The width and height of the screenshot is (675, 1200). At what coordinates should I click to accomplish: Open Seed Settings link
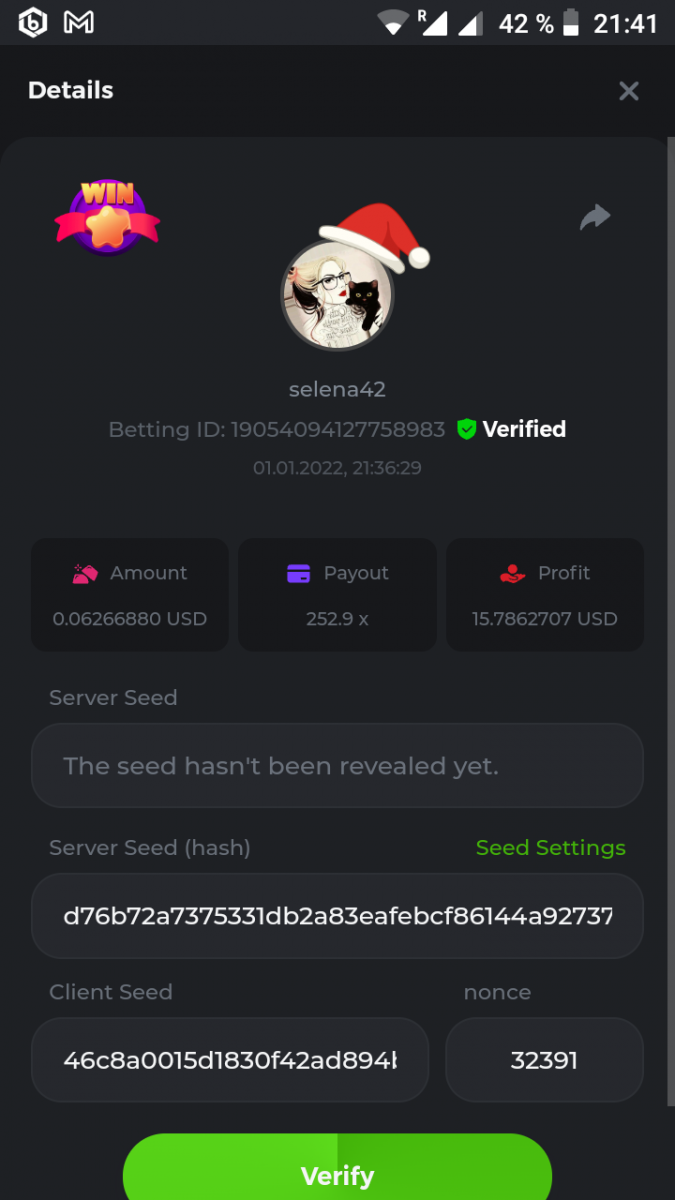(x=550, y=848)
